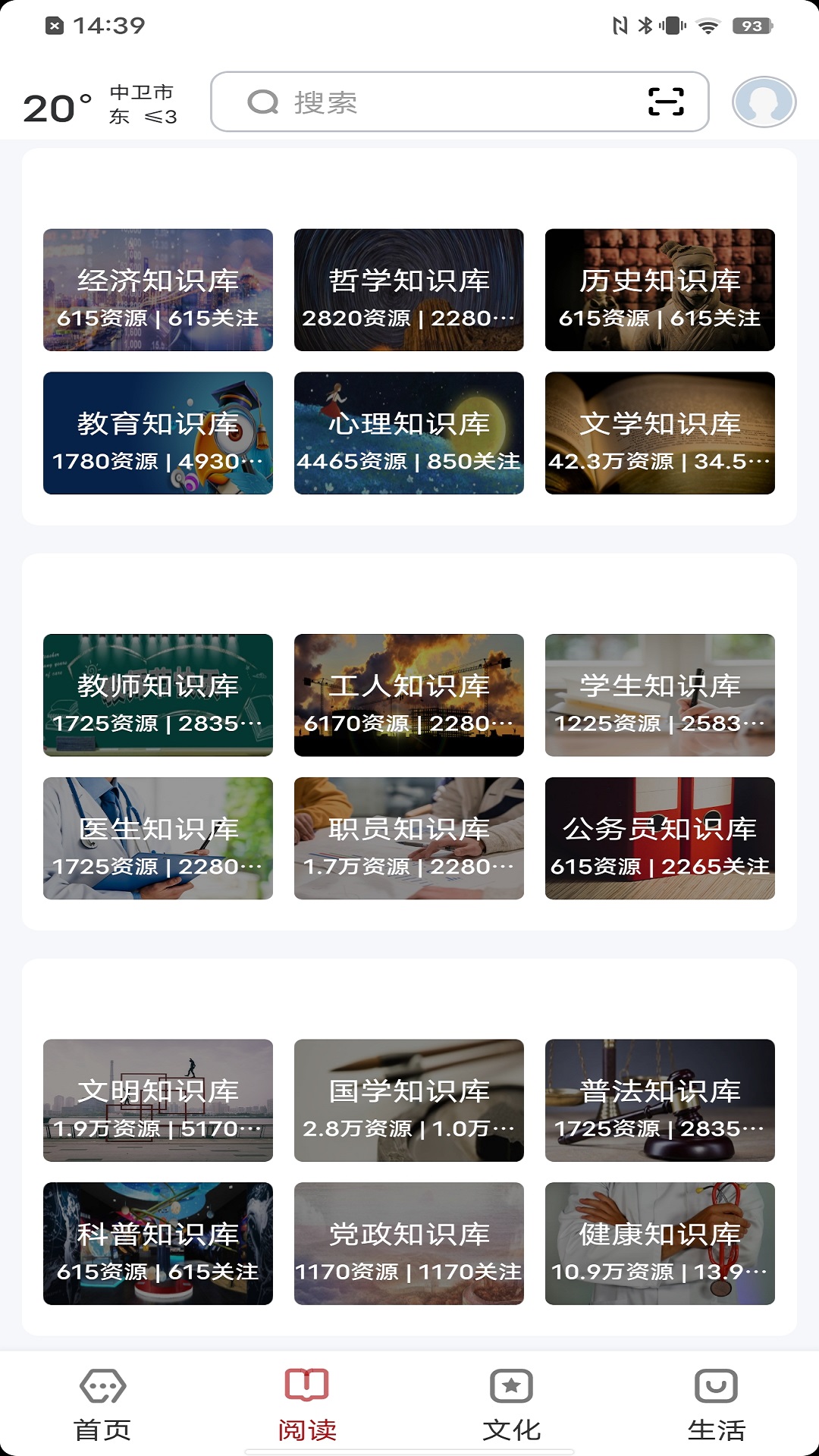
Task: Switch to the 文化 tab
Action: [x=512, y=1404]
